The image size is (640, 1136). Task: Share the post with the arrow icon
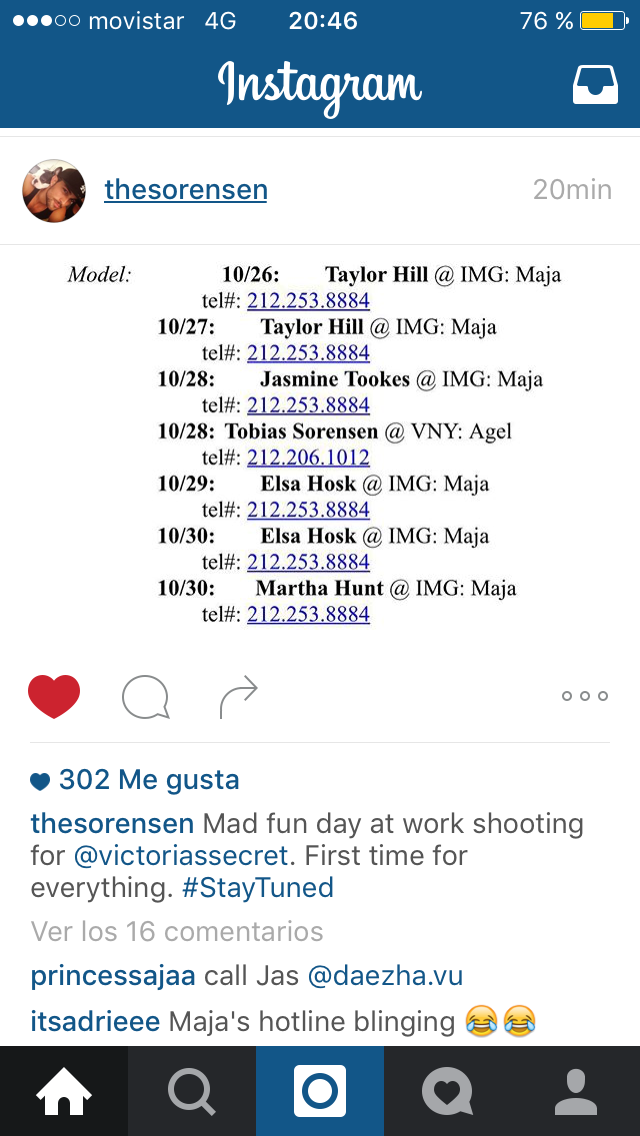coord(238,697)
